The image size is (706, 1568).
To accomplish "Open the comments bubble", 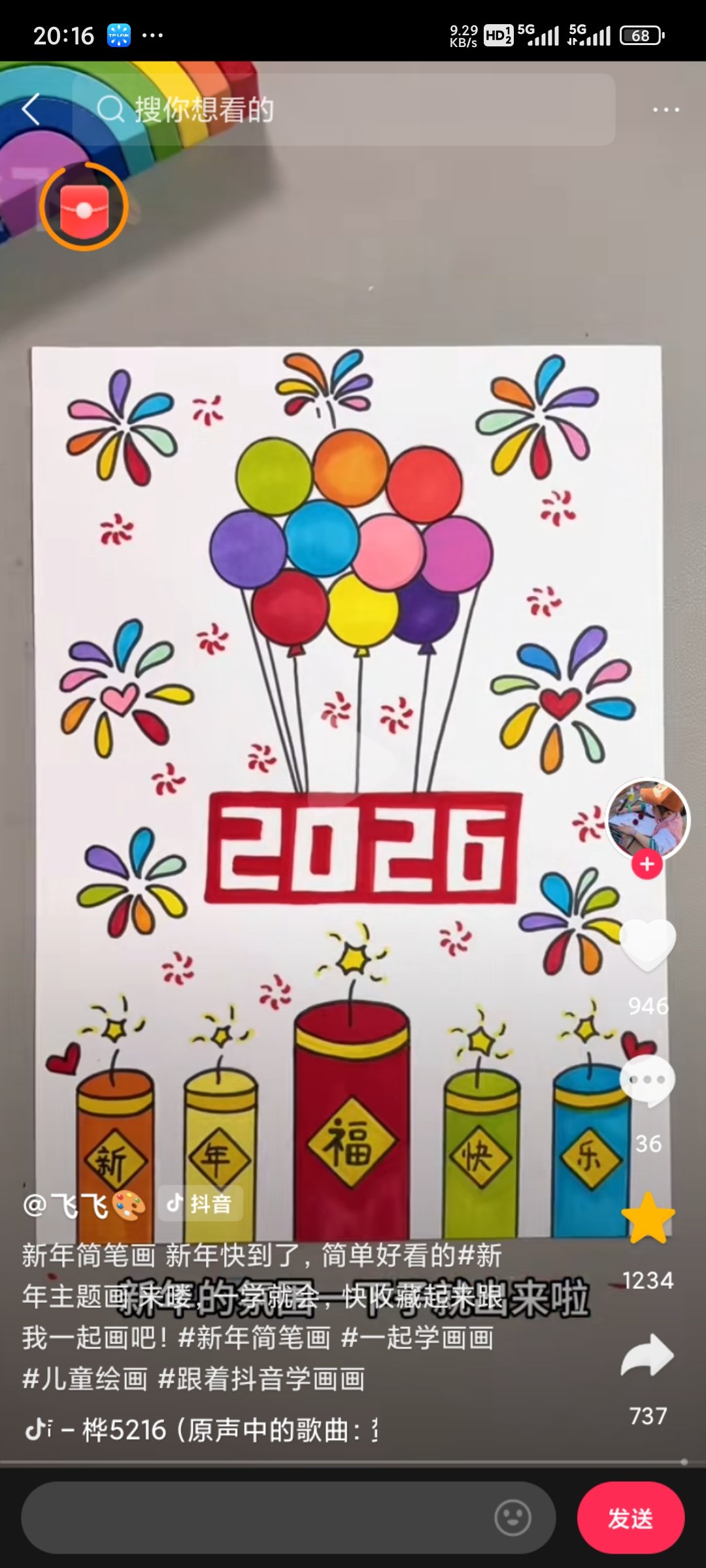I will click(x=647, y=1081).
